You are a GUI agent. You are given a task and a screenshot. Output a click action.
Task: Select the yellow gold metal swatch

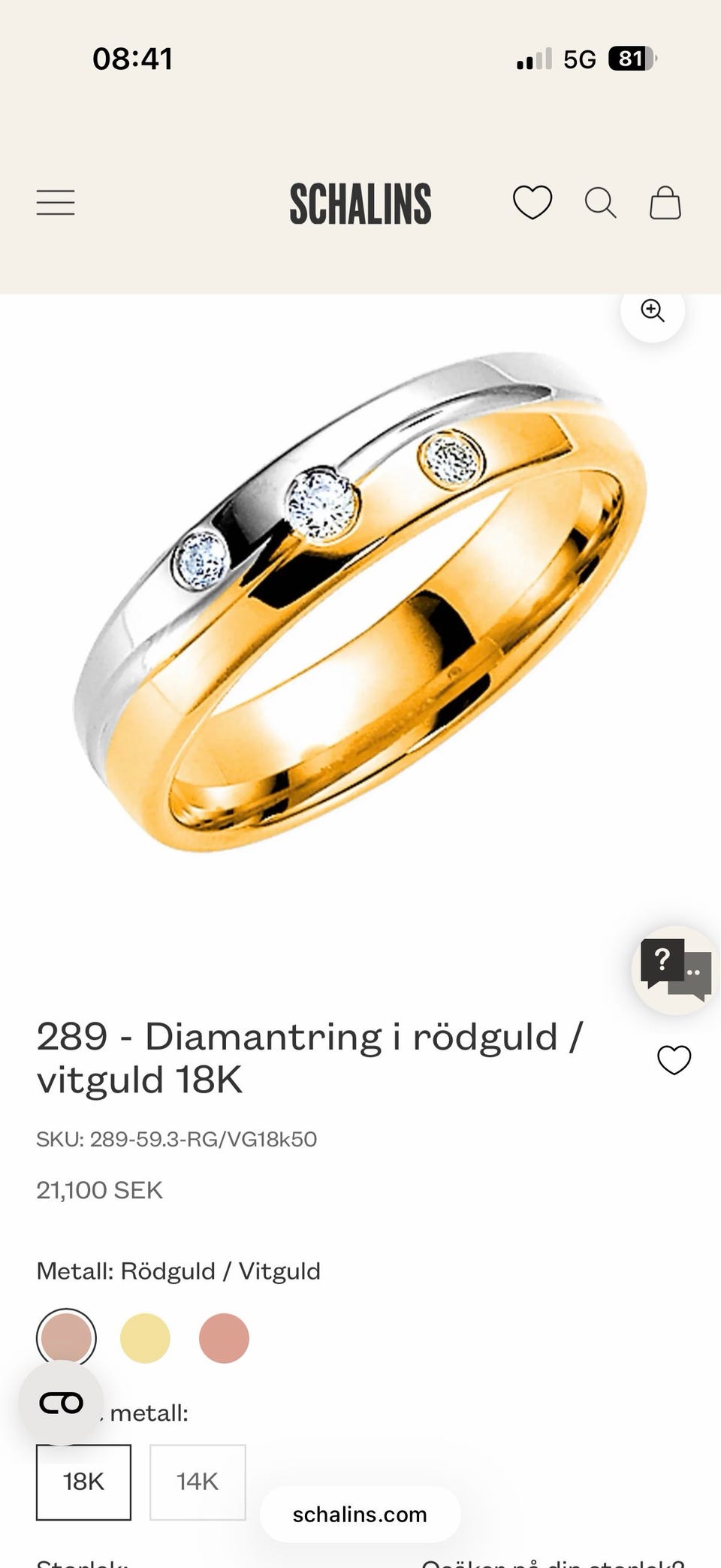[x=145, y=1338]
